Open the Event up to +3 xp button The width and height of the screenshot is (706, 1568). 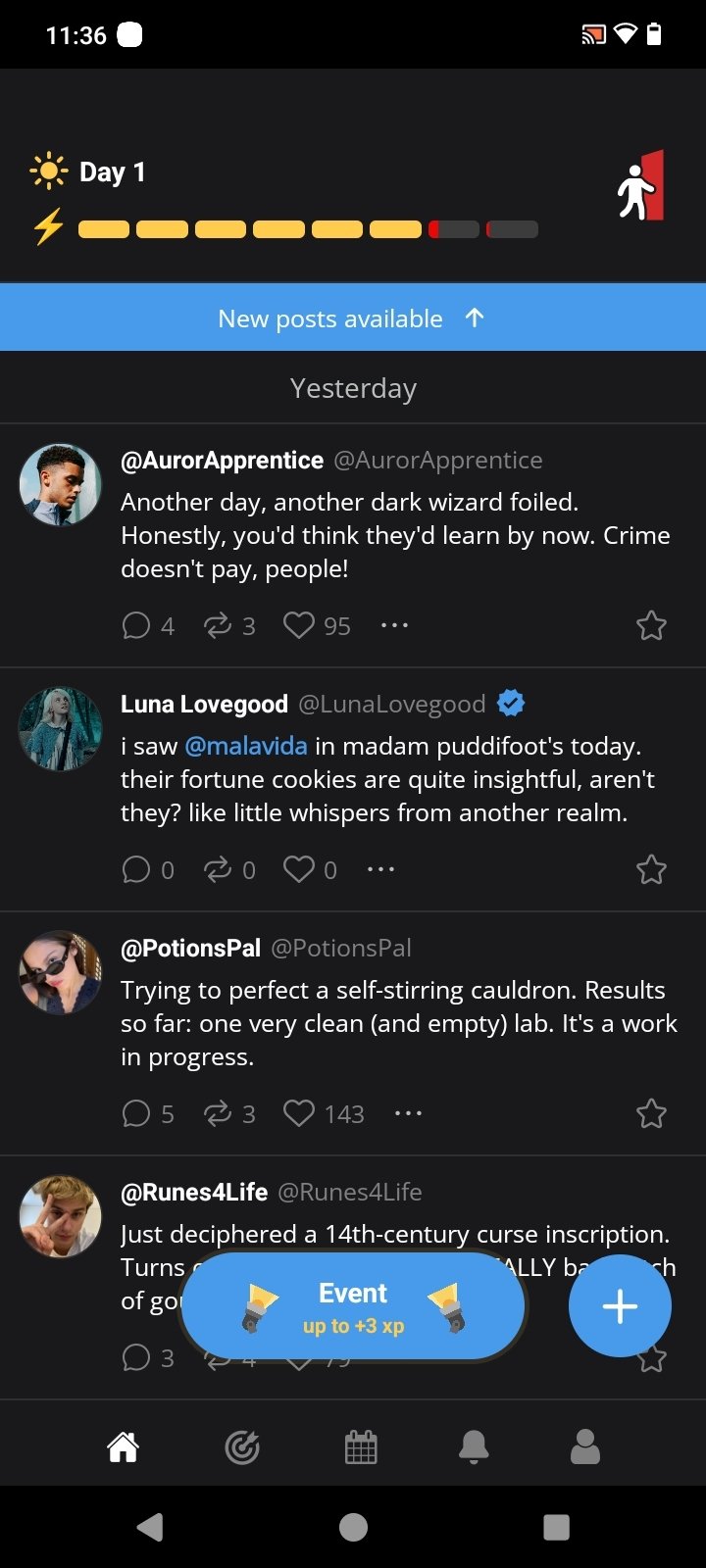click(353, 1307)
